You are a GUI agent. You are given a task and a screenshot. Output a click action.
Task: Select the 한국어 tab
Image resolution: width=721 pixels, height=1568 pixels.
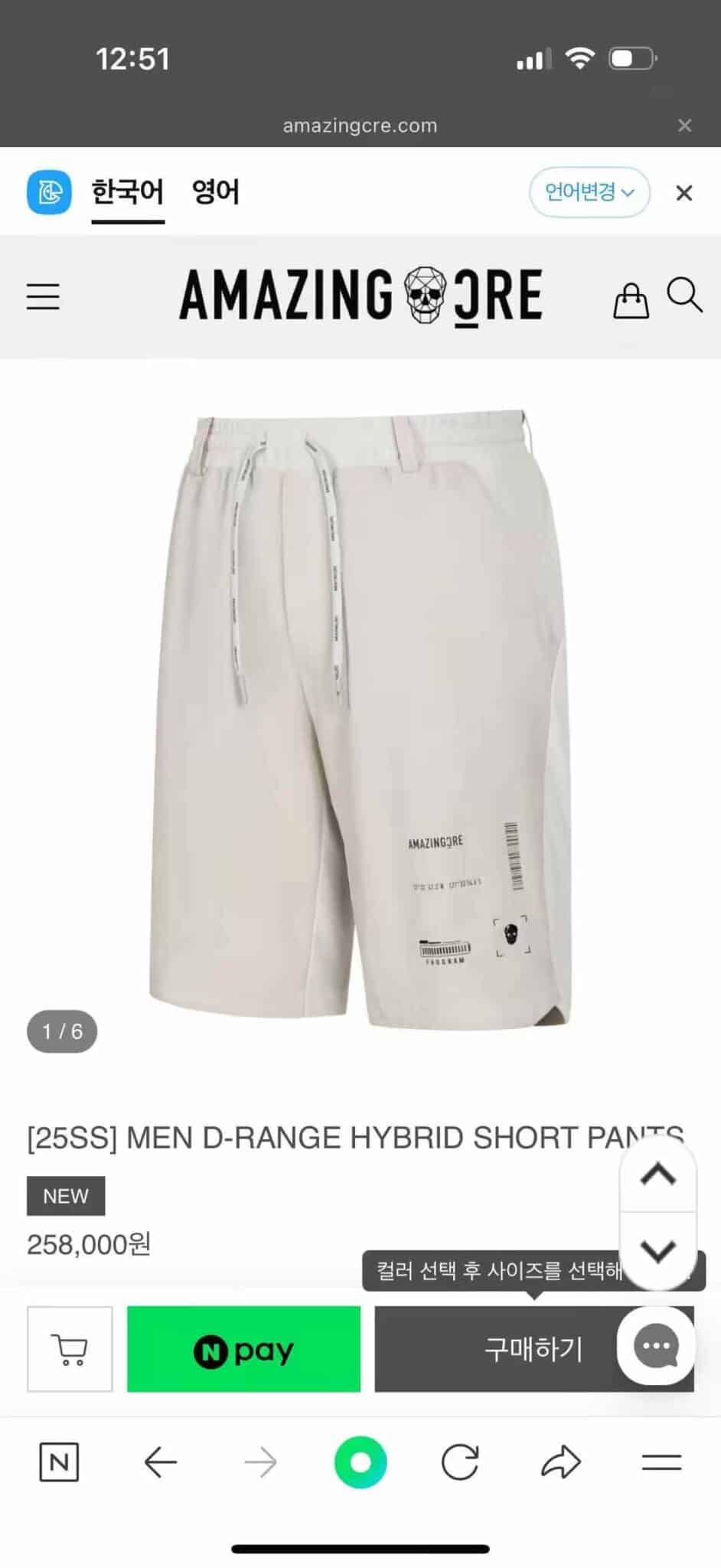(x=128, y=191)
